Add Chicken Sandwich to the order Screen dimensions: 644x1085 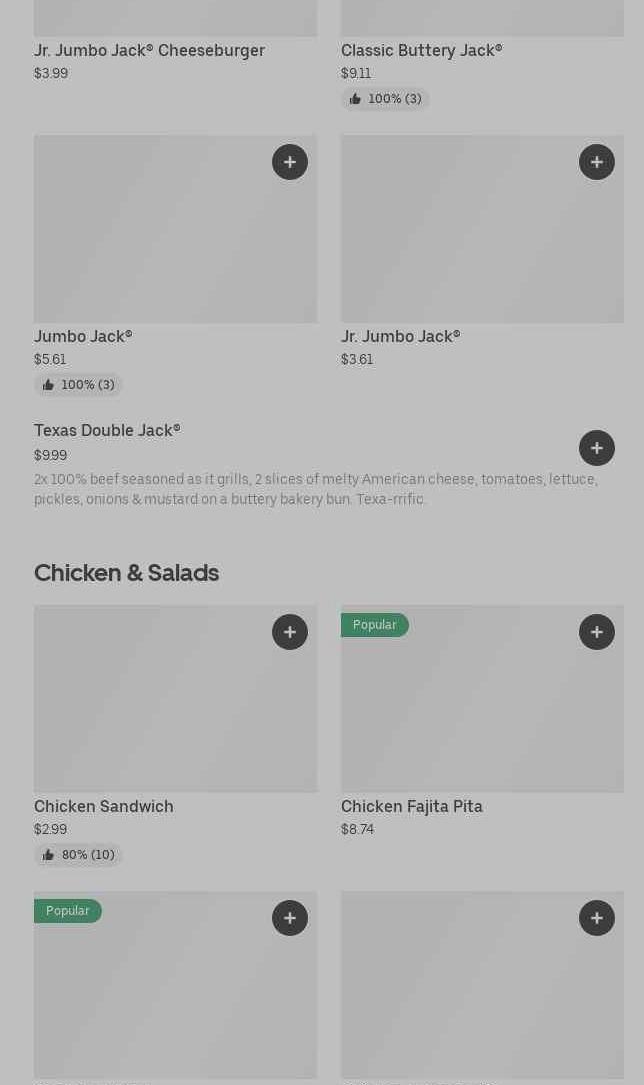coord(290,632)
